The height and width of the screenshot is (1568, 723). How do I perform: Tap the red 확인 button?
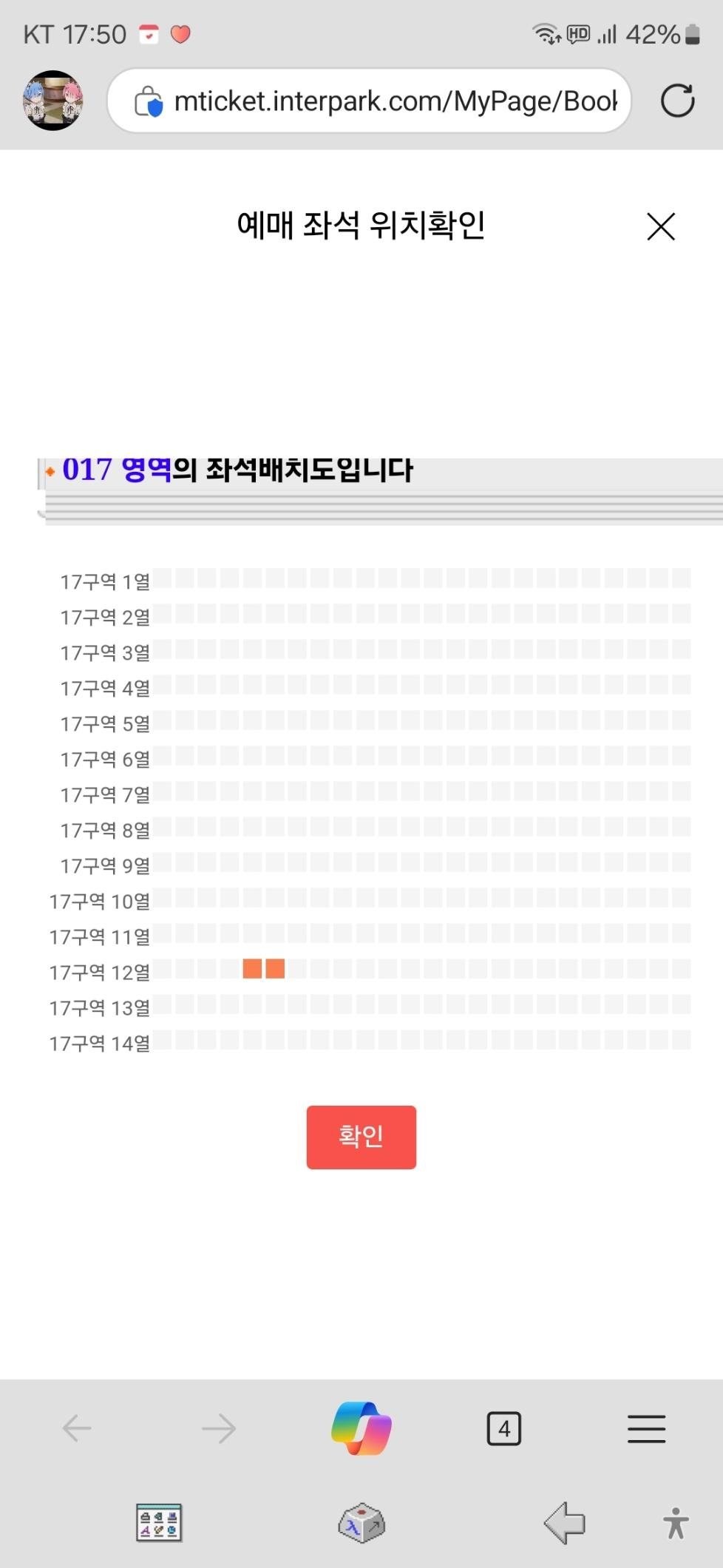[x=361, y=1137]
